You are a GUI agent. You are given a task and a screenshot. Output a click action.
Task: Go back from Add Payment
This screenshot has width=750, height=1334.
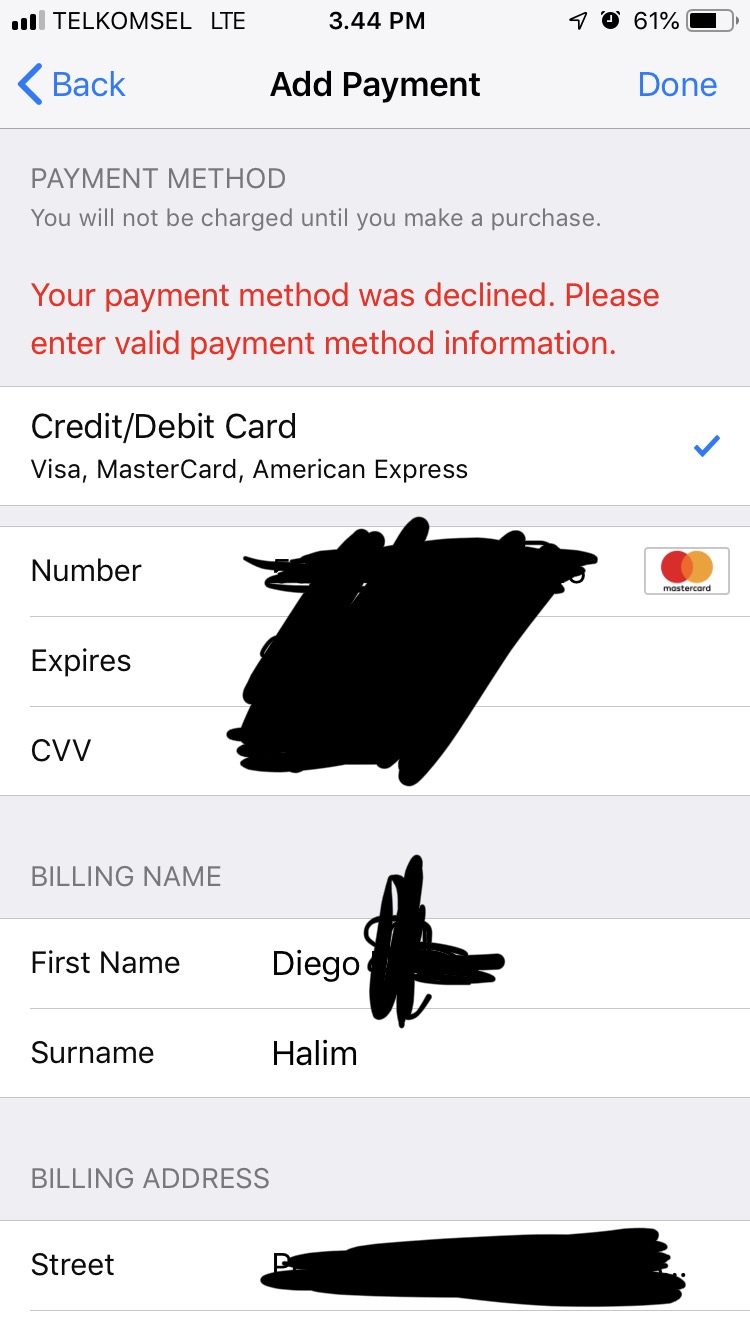[72, 85]
